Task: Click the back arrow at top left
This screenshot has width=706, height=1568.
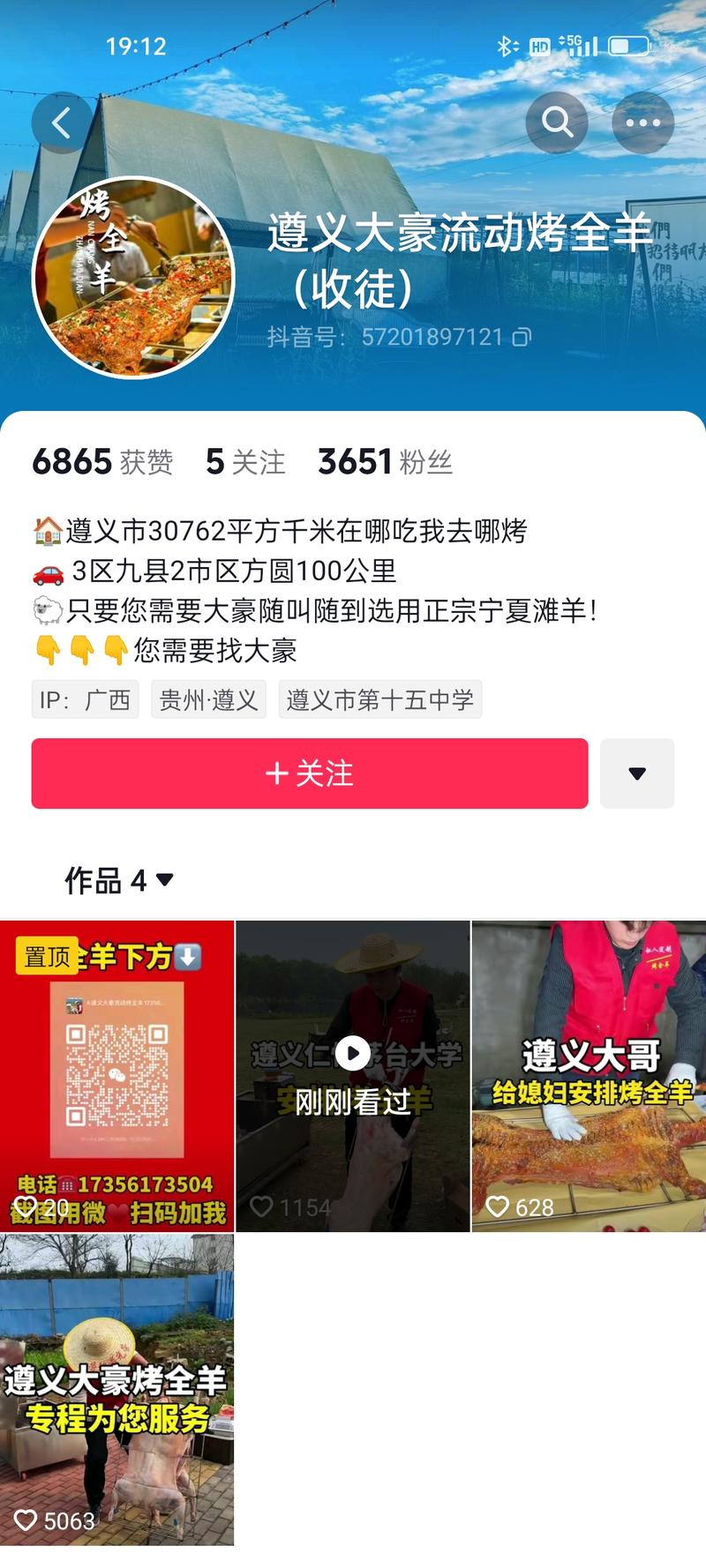Action: pyautogui.click(x=60, y=123)
